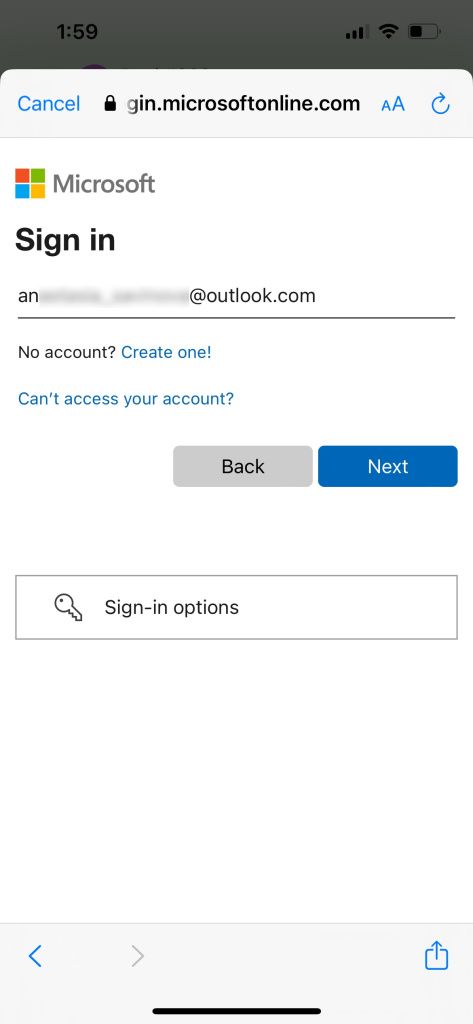
Task: Tap the Back button
Action: tap(242, 466)
